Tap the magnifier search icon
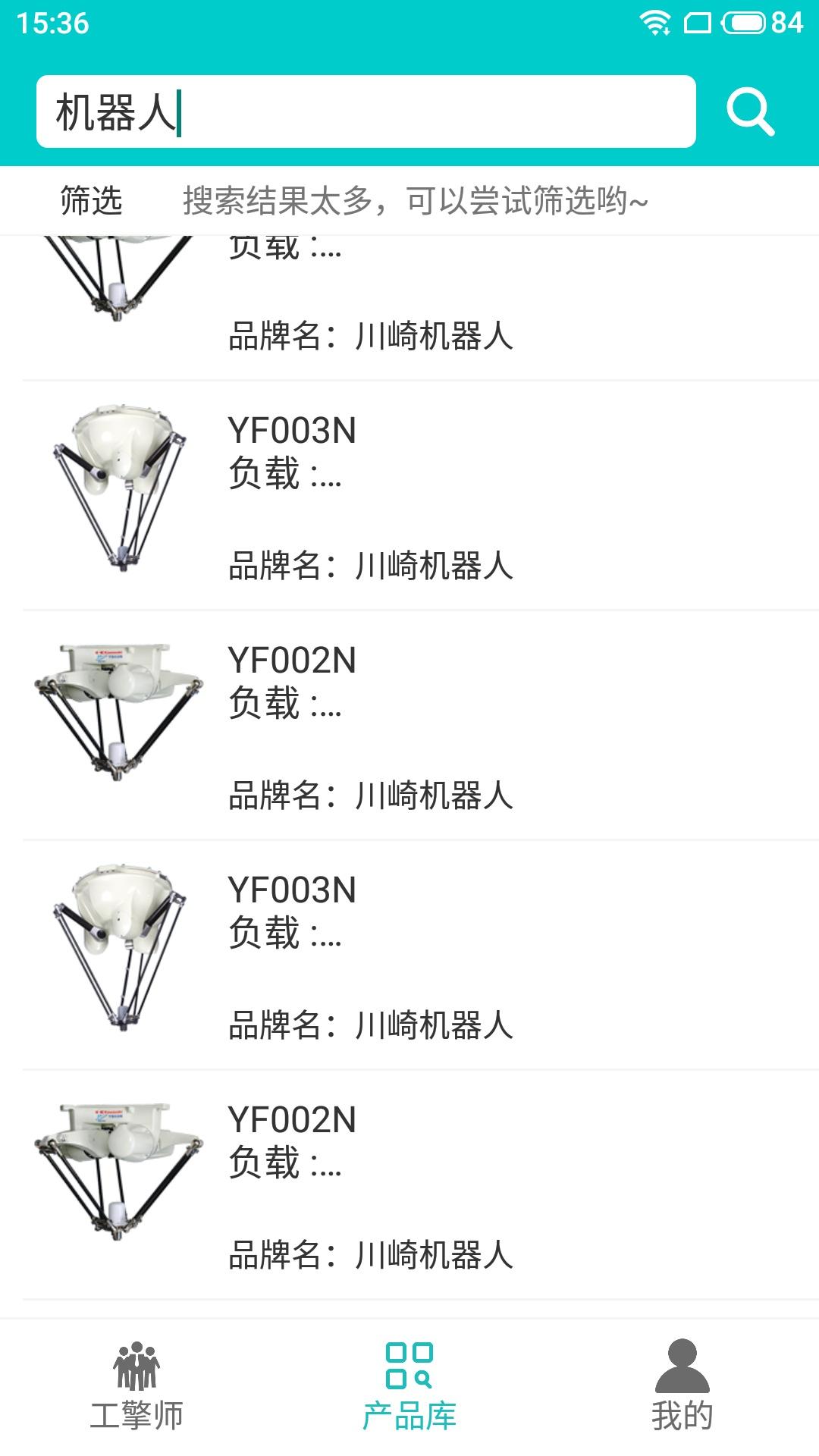The height and width of the screenshot is (1456, 819). click(749, 112)
